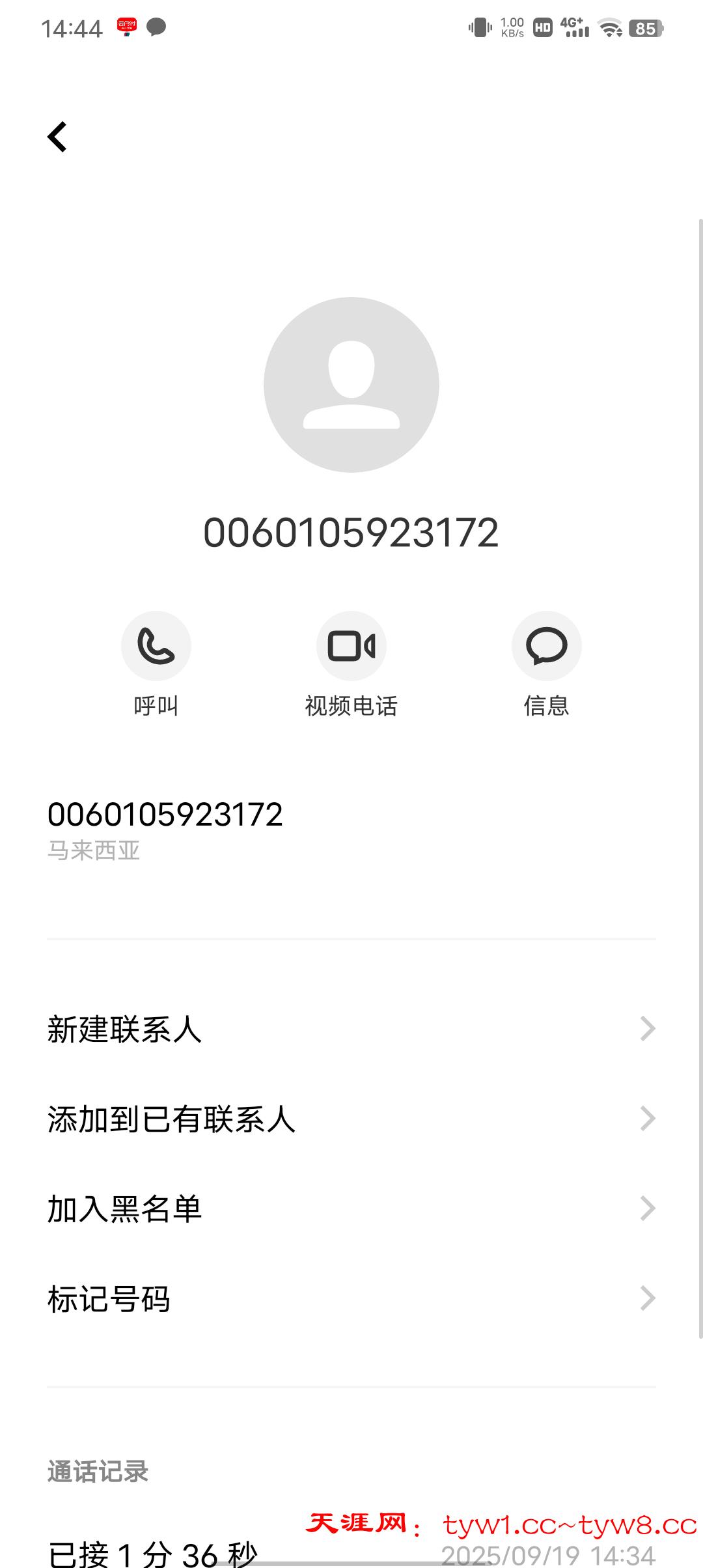Call the number 0060105923172
The image size is (703, 1568).
click(156, 646)
